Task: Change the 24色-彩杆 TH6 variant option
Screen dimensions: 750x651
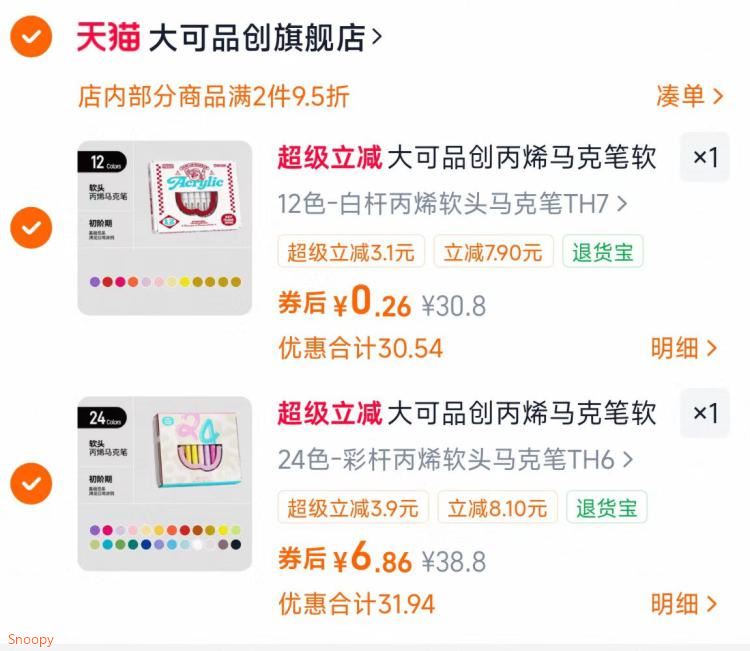Action: [x=455, y=460]
